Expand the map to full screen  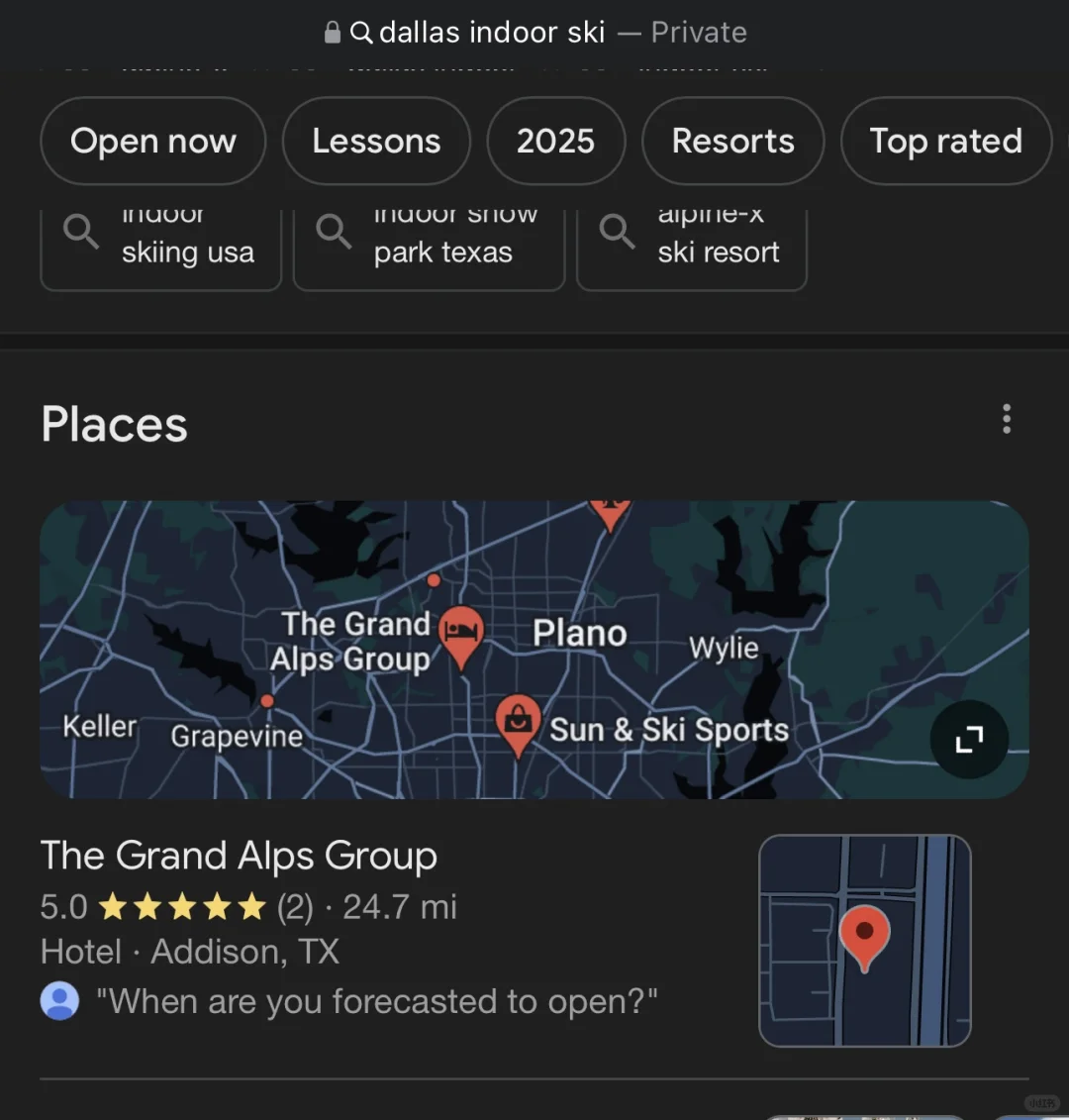pos(969,740)
